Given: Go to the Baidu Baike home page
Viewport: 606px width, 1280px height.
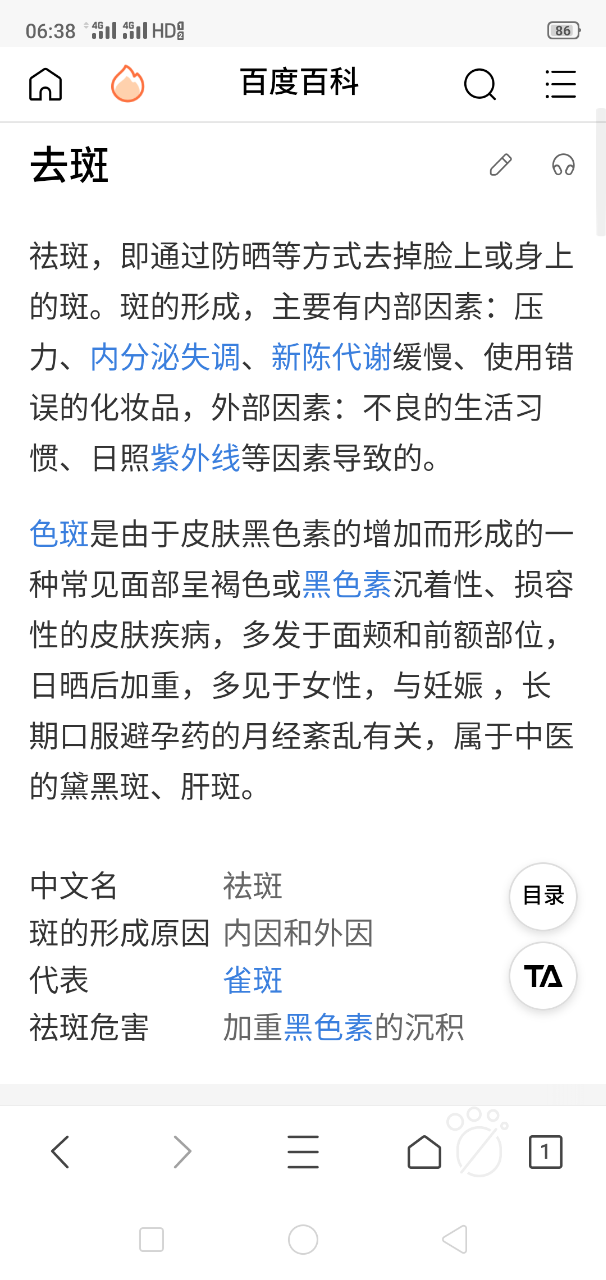Looking at the screenshot, I should coord(45,84).
